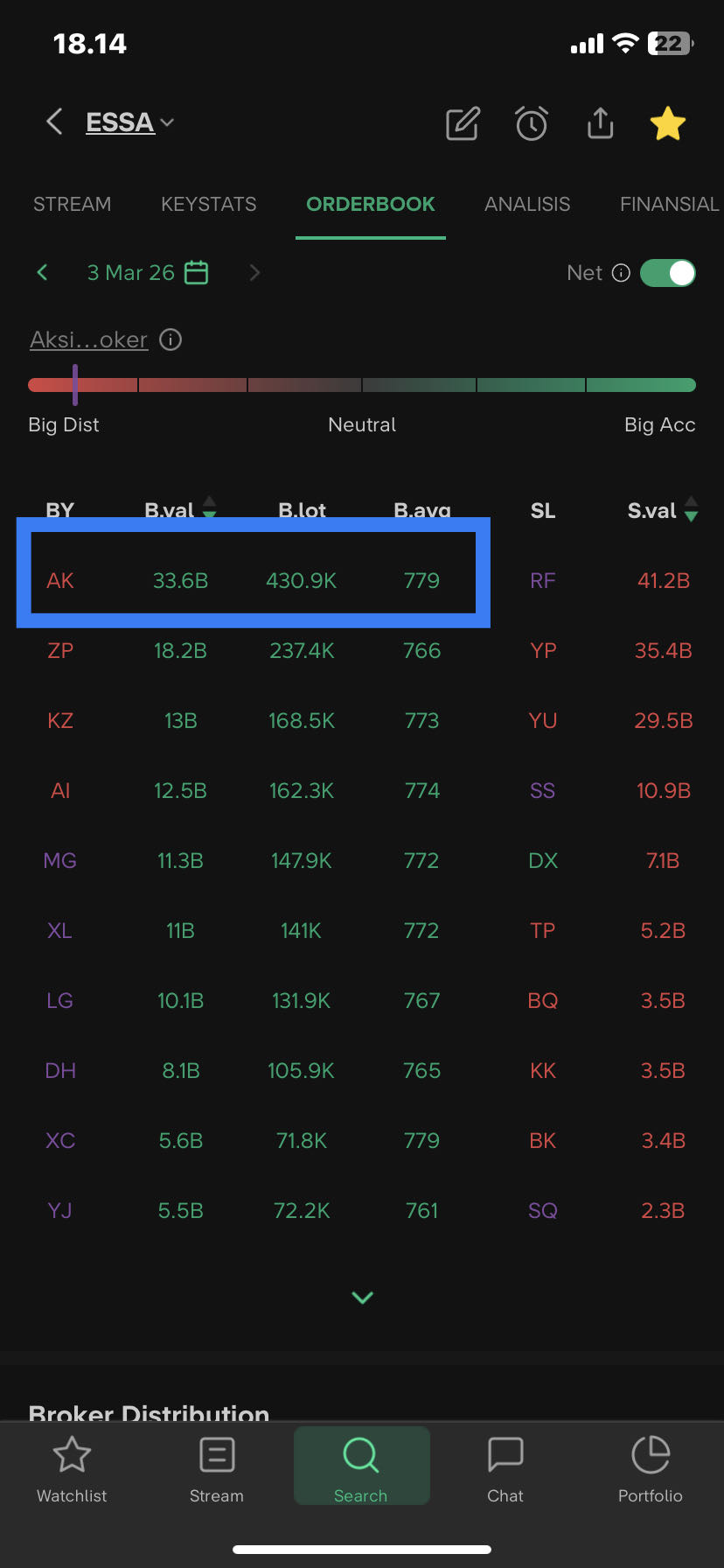Set a price alert with the alarm icon

(532, 123)
